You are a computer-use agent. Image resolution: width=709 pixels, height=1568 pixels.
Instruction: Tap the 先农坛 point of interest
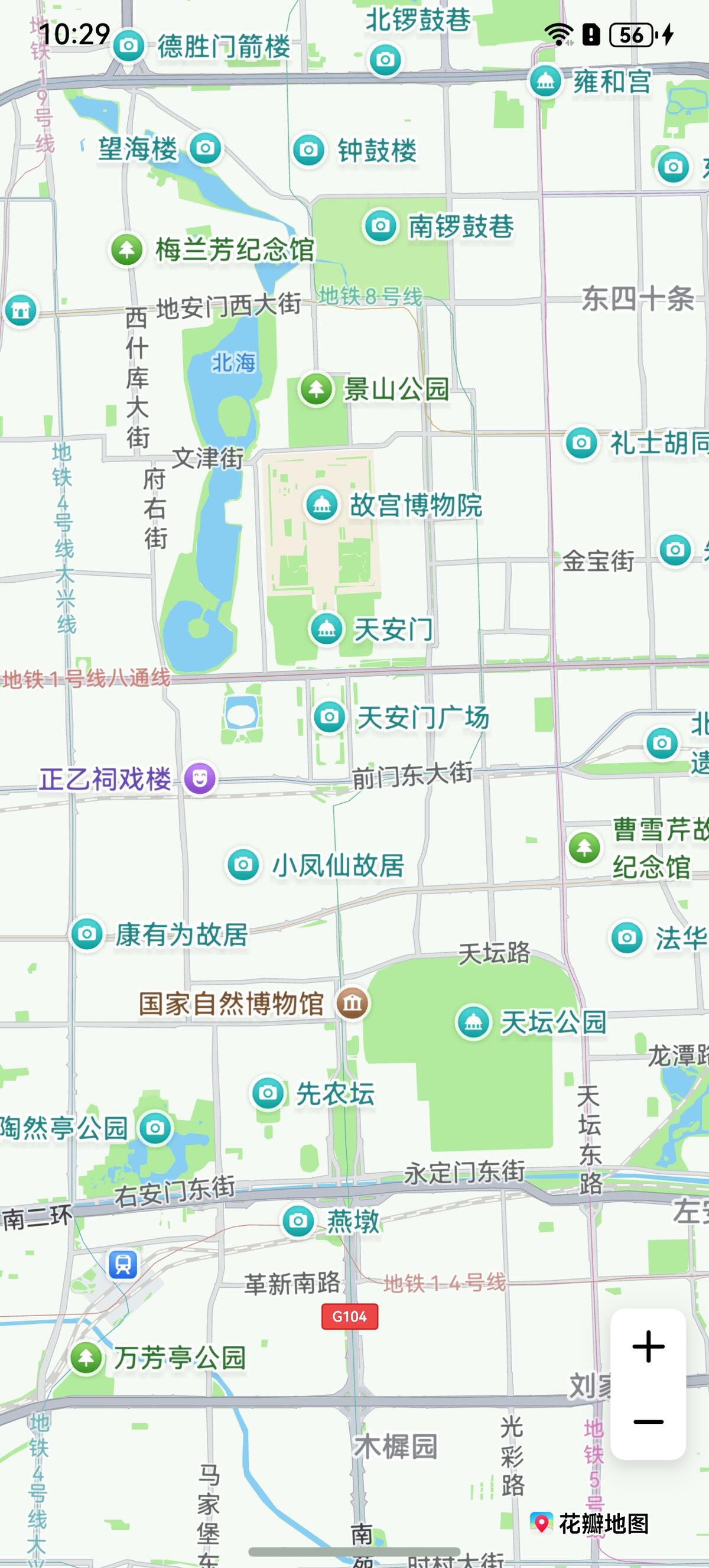coord(268,1093)
